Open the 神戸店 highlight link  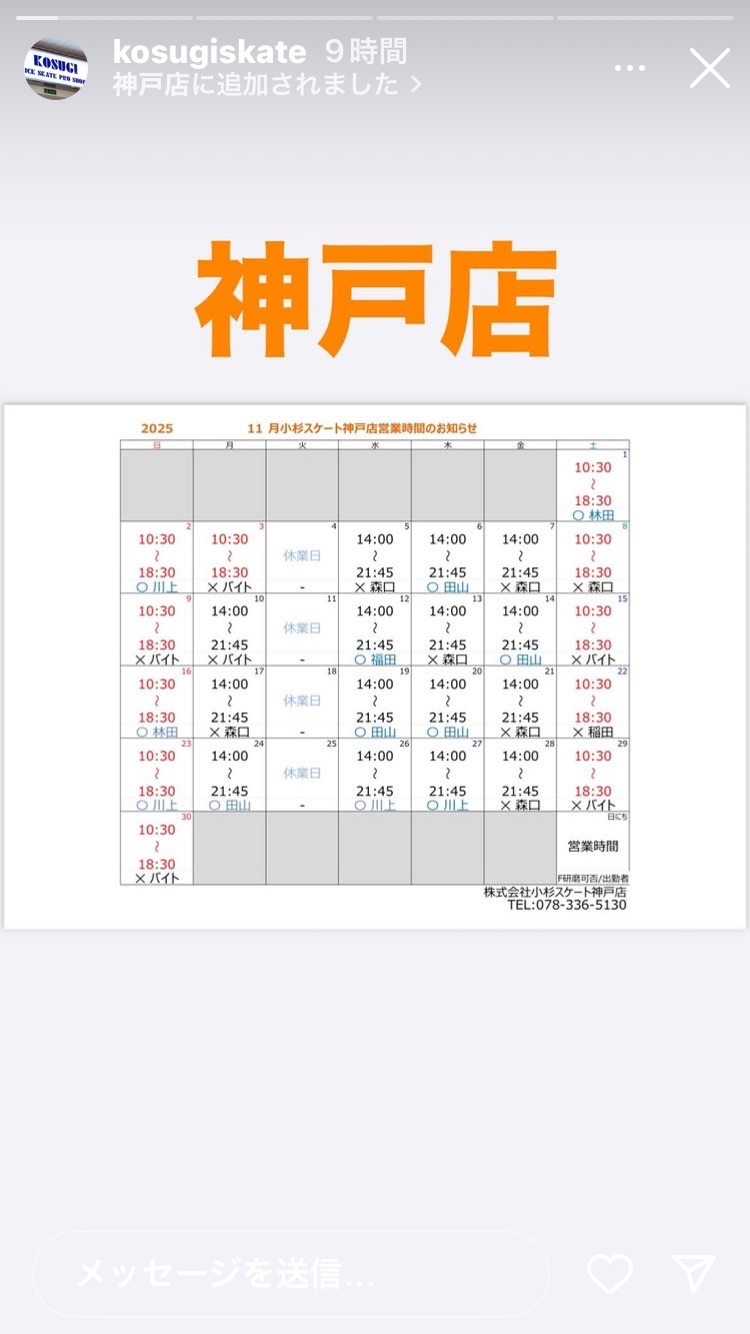click(x=266, y=85)
